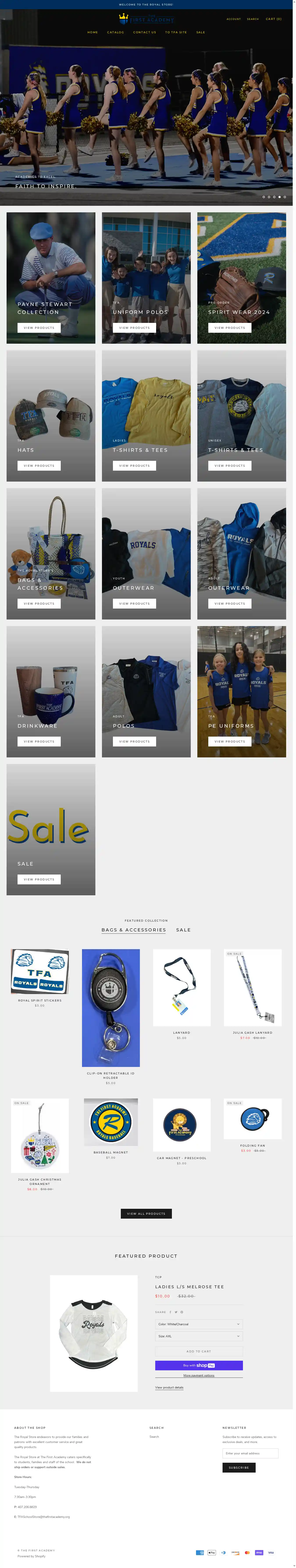Viewport: 296px width, 1568px height.
Task: Open the shopping cart
Action: (273, 19)
